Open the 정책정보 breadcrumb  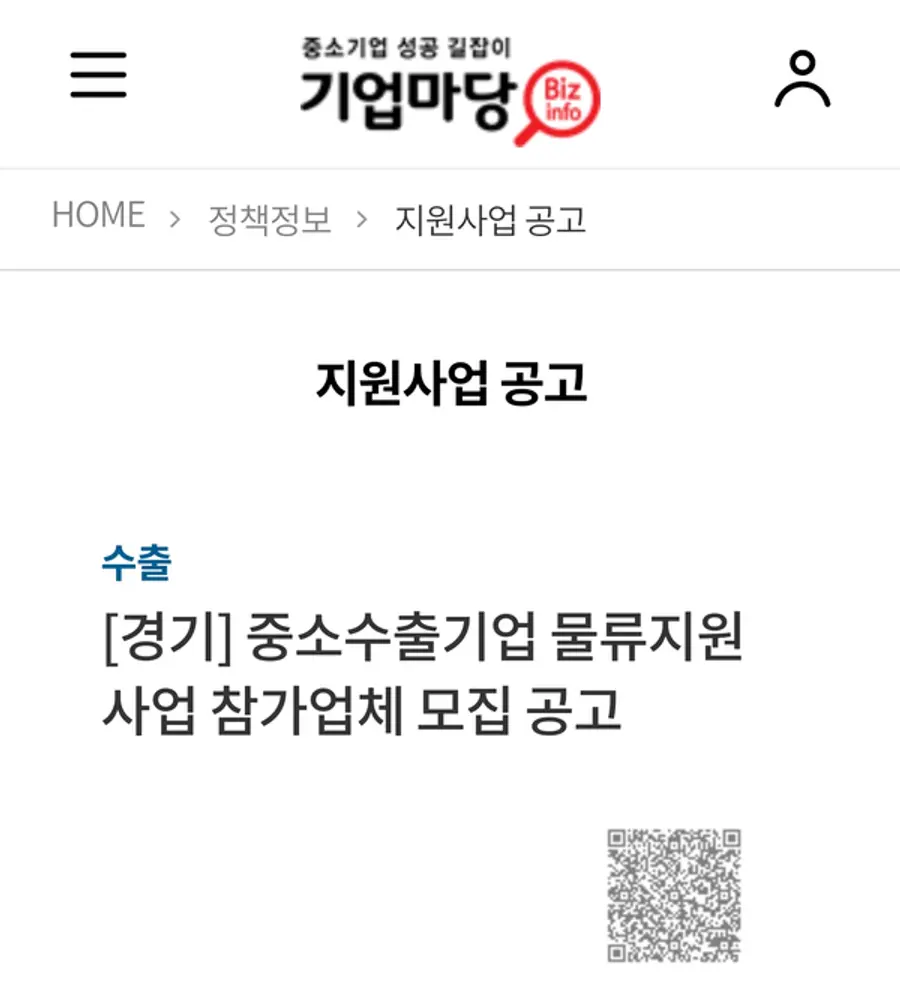pos(269,220)
